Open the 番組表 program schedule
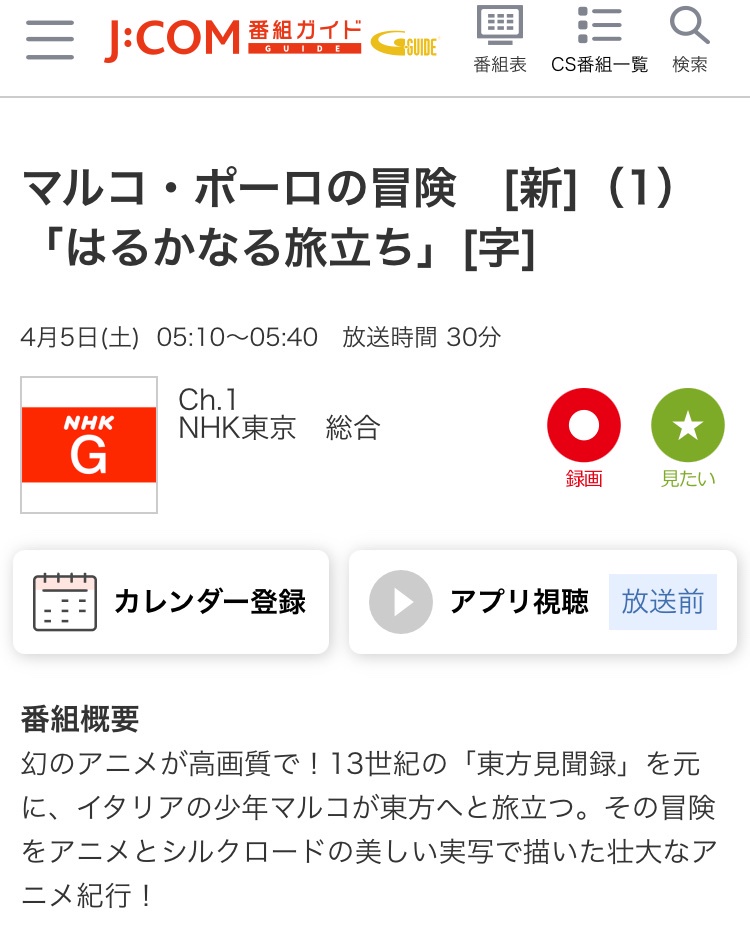Image resolution: width=750 pixels, height=929 pixels. 500,41
